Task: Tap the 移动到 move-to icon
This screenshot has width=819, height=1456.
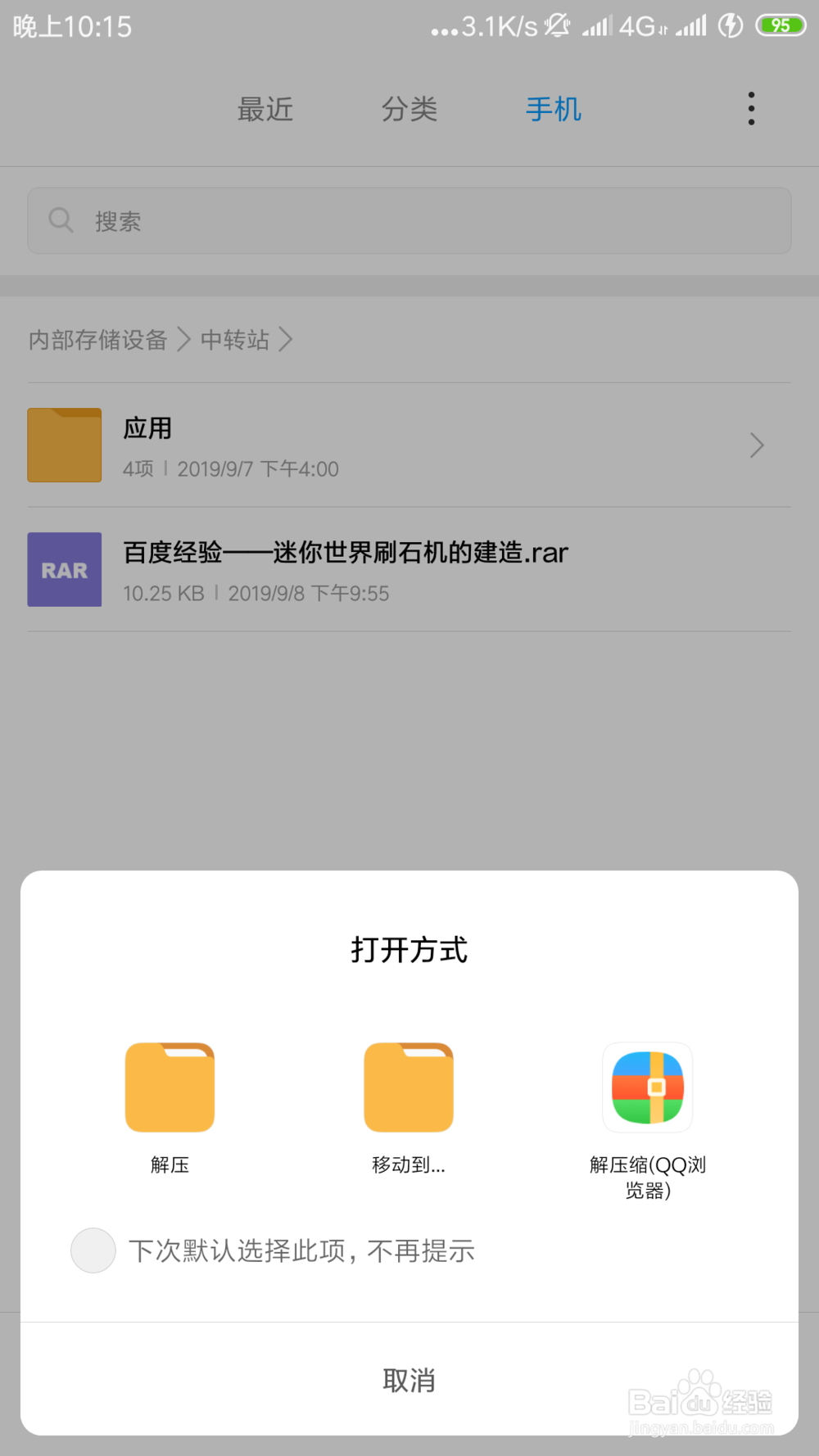Action: click(409, 1087)
